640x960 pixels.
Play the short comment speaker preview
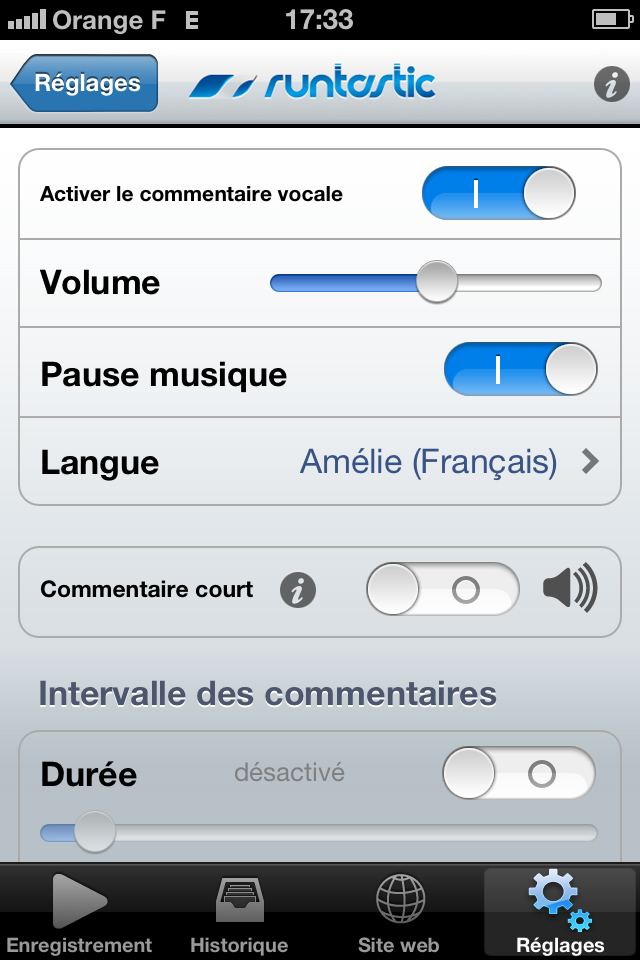(x=570, y=589)
